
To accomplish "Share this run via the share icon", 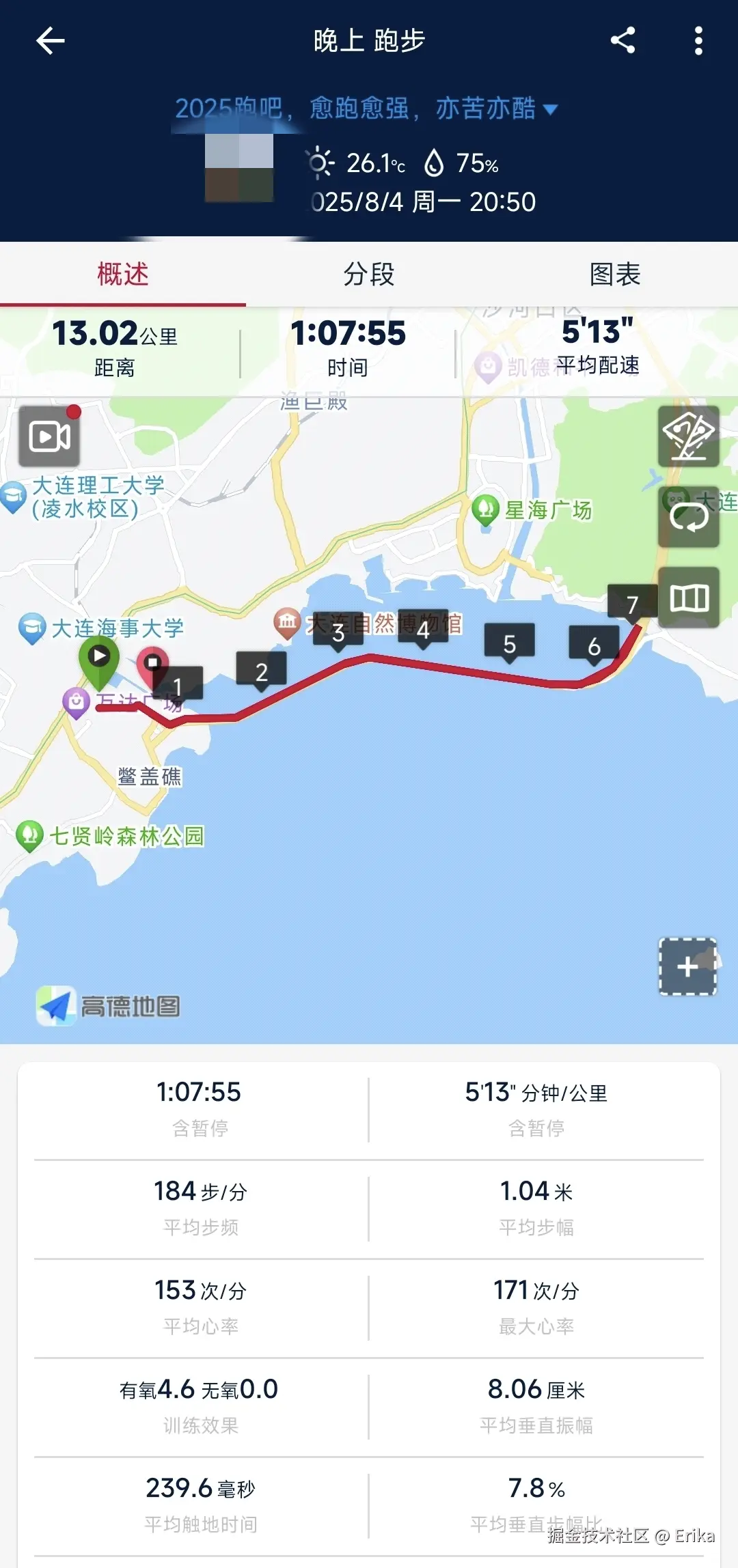I will pos(623,41).
